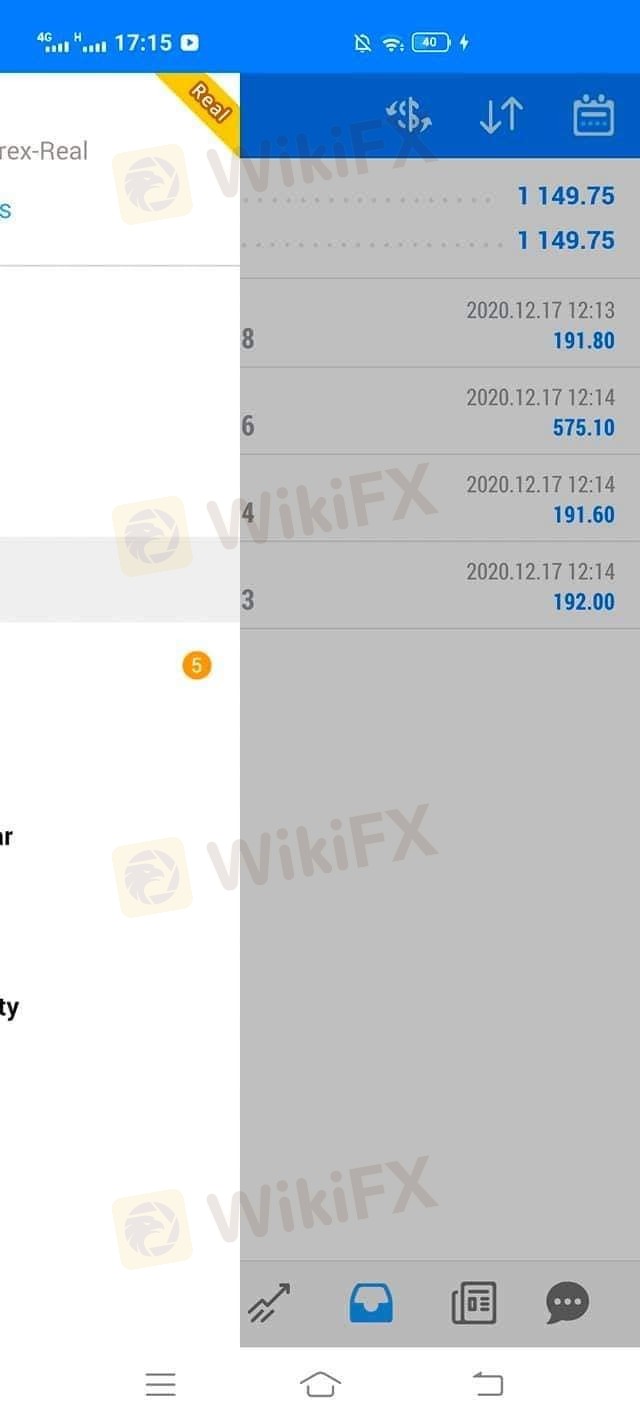Open the history entry with 191.60
This screenshot has width=640, height=1422.
pos(440,498)
